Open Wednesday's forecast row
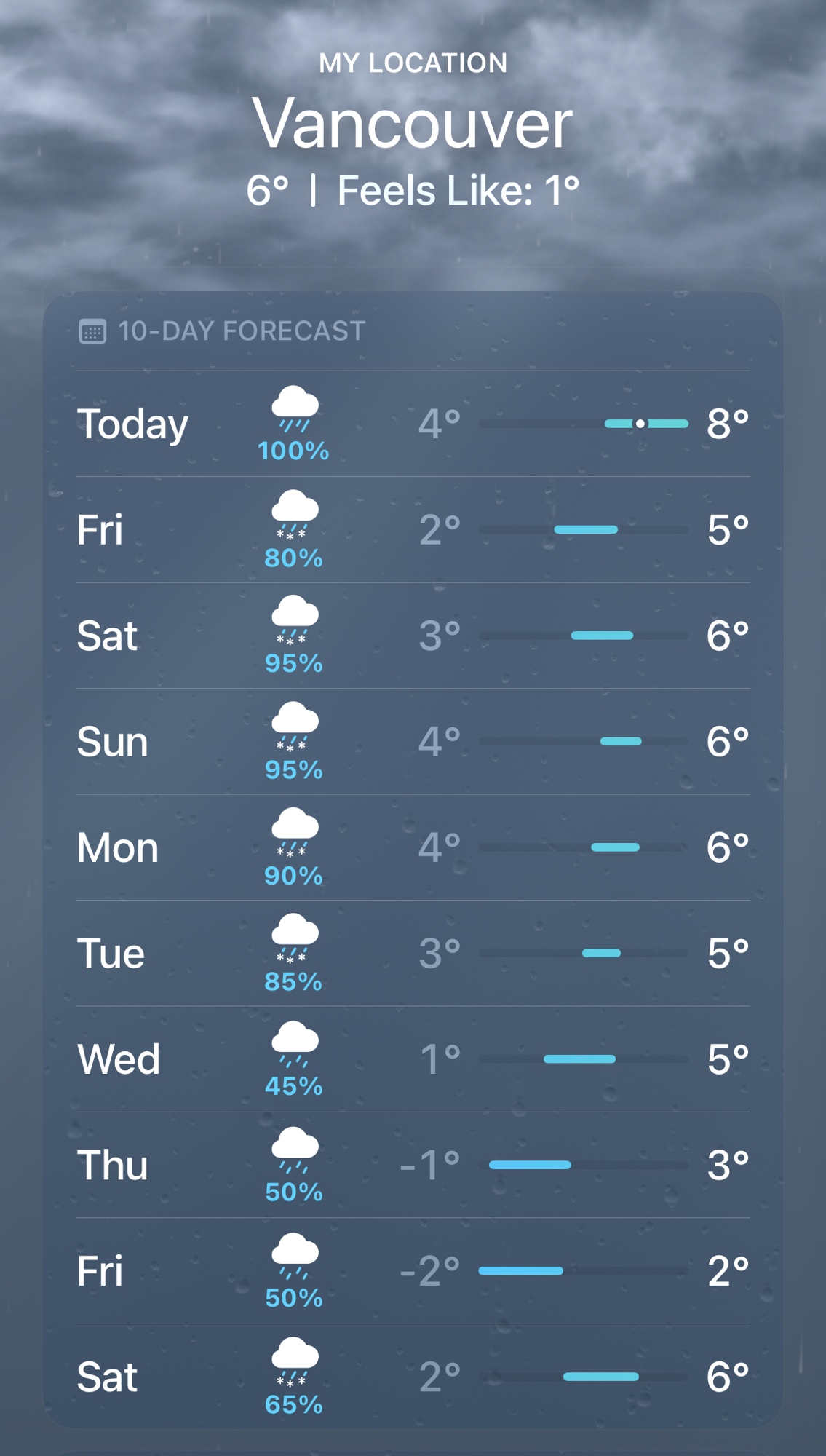826x1456 pixels. [413, 1059]
